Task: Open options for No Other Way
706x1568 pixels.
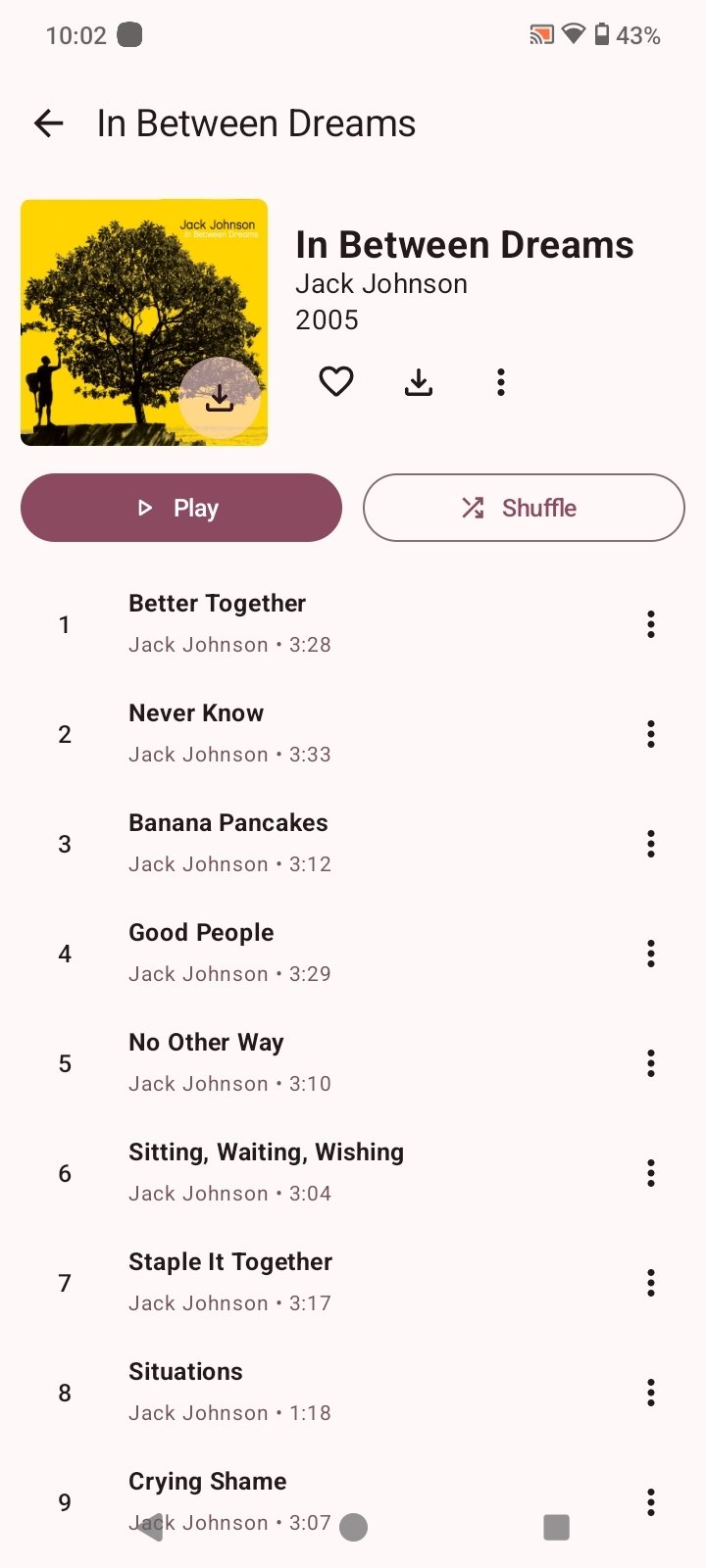Action: coord(651,1063)
